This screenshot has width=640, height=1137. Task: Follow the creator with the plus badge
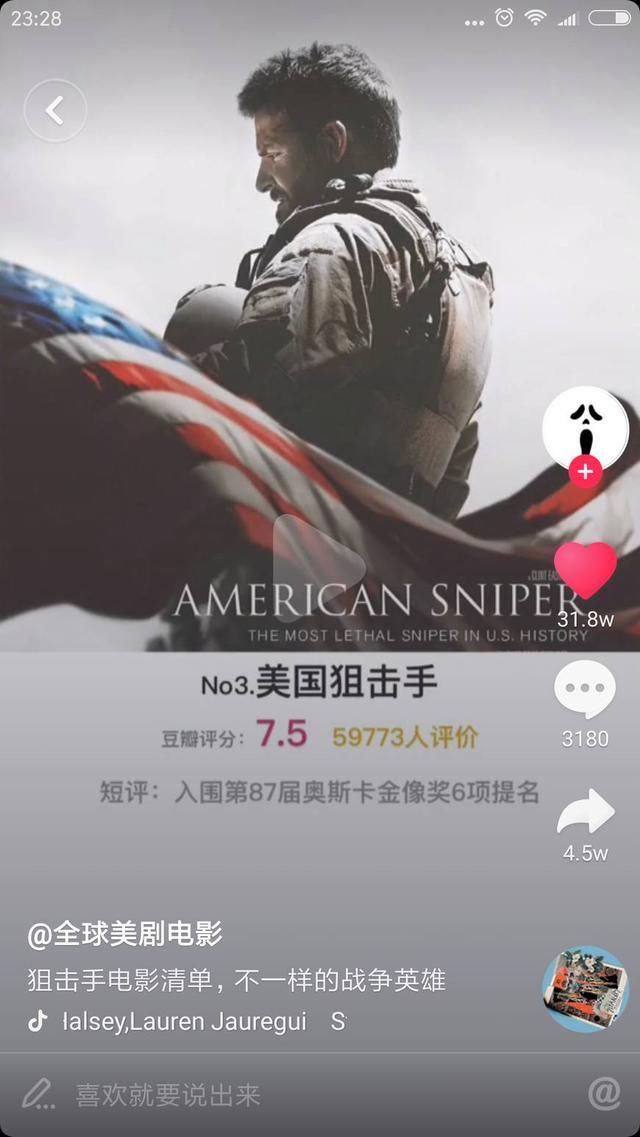click(585, 471)
